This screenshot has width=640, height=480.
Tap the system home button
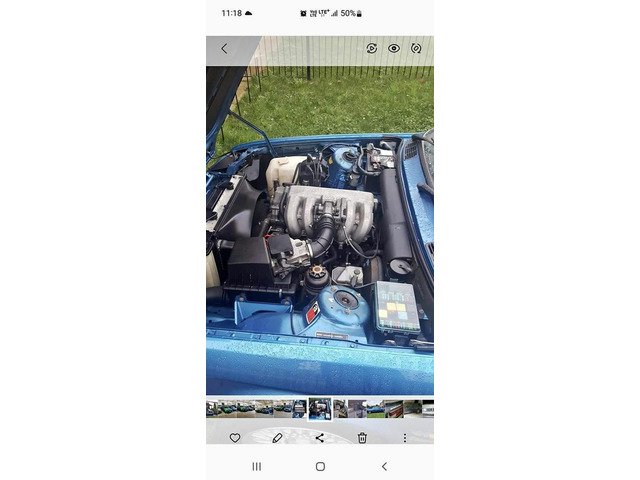tap(320, 466)
